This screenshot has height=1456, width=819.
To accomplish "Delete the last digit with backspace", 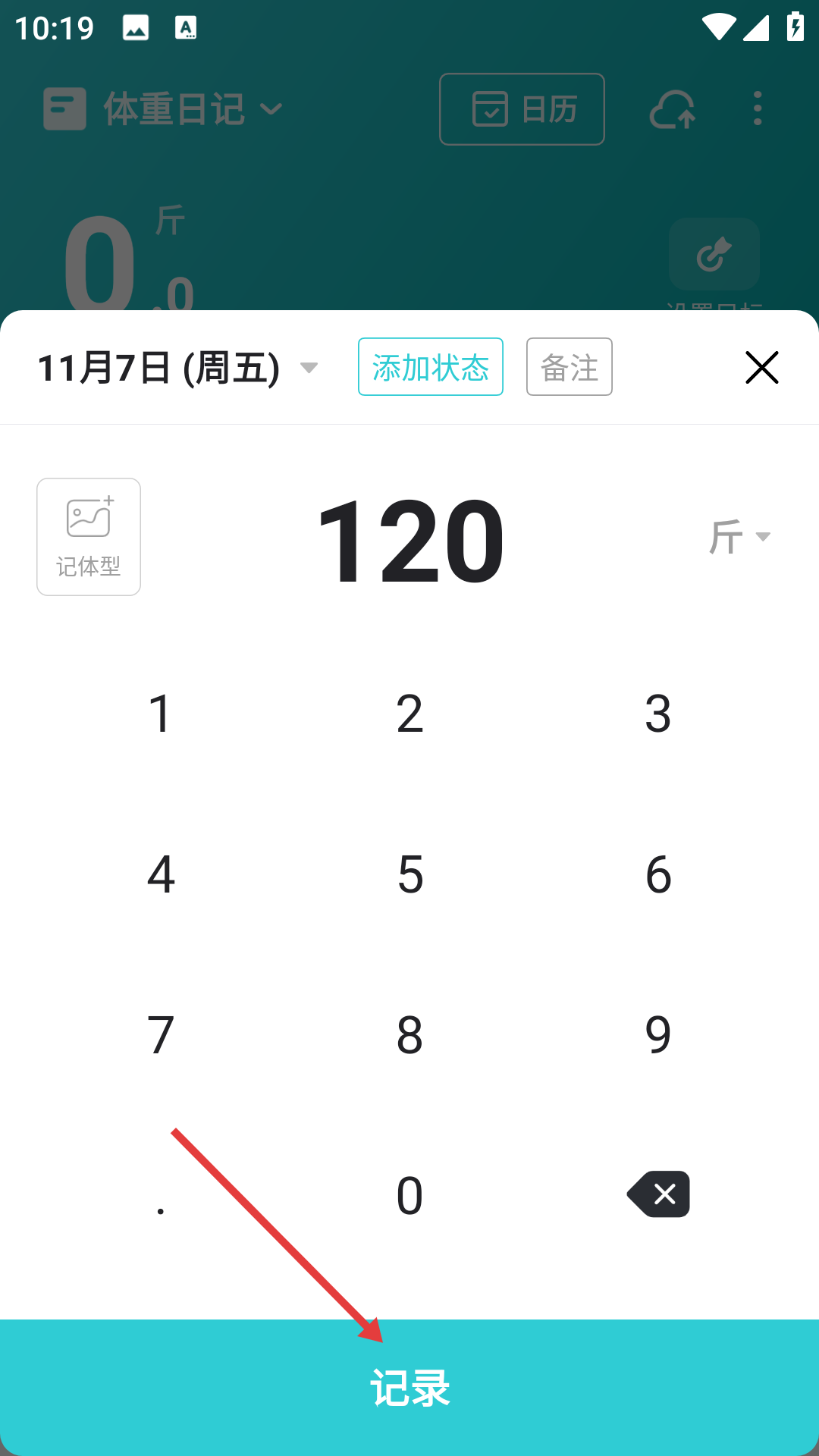I will [x=658, y=1194].
